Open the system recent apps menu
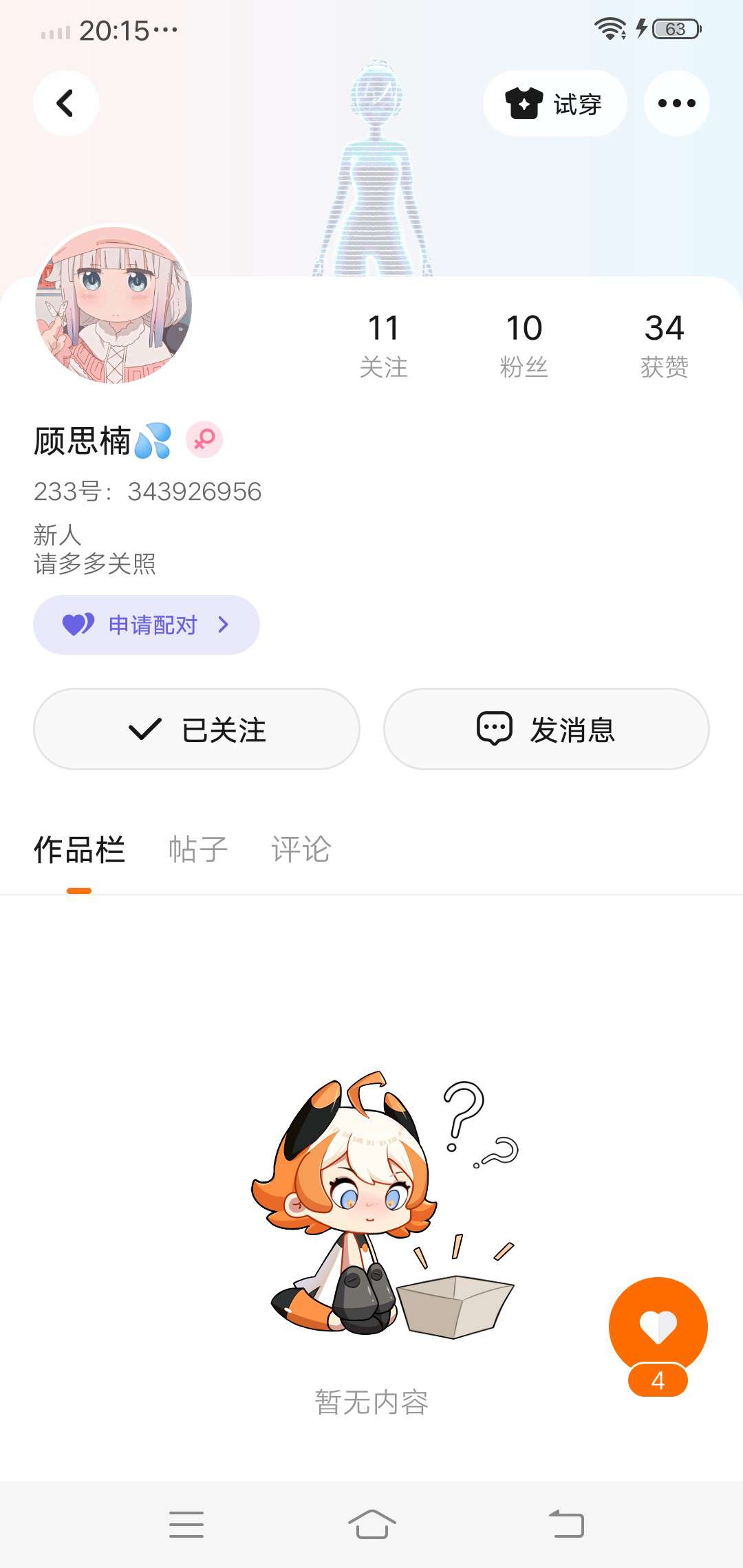The width and height of the screenshot is (743, 1568). [x=186, y=1525]
